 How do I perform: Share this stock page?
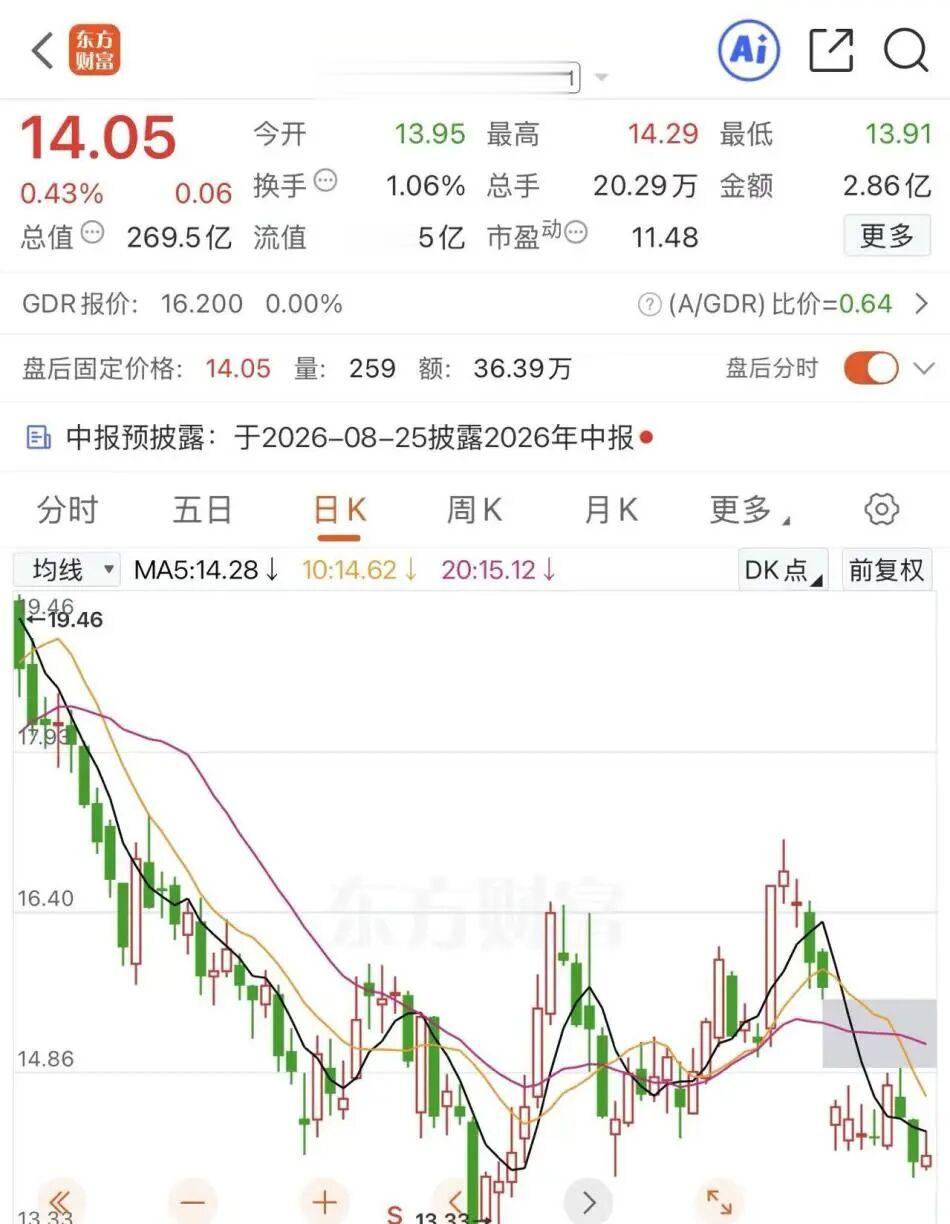pyautogui.click(x=831, y=50)
